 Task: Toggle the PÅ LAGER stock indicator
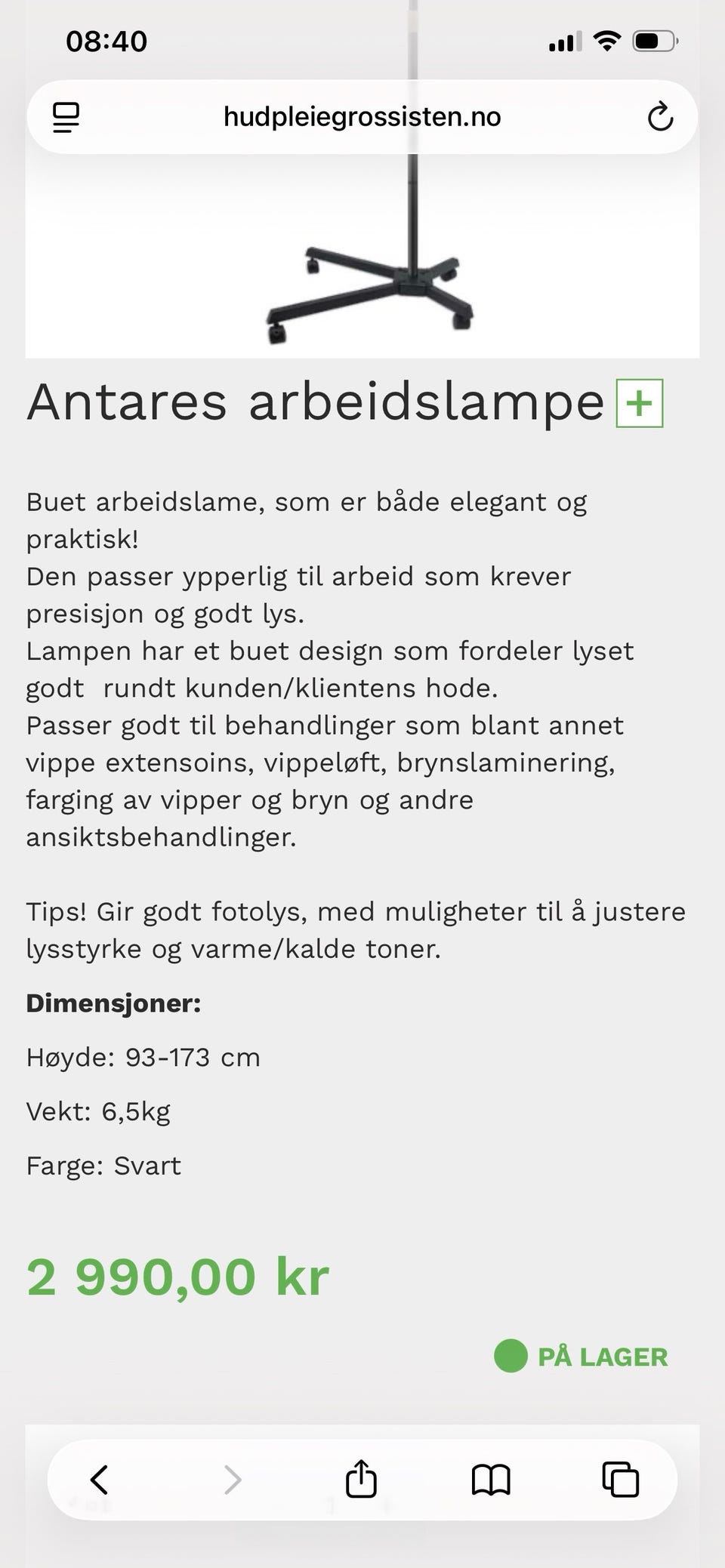coord(600,1355)
